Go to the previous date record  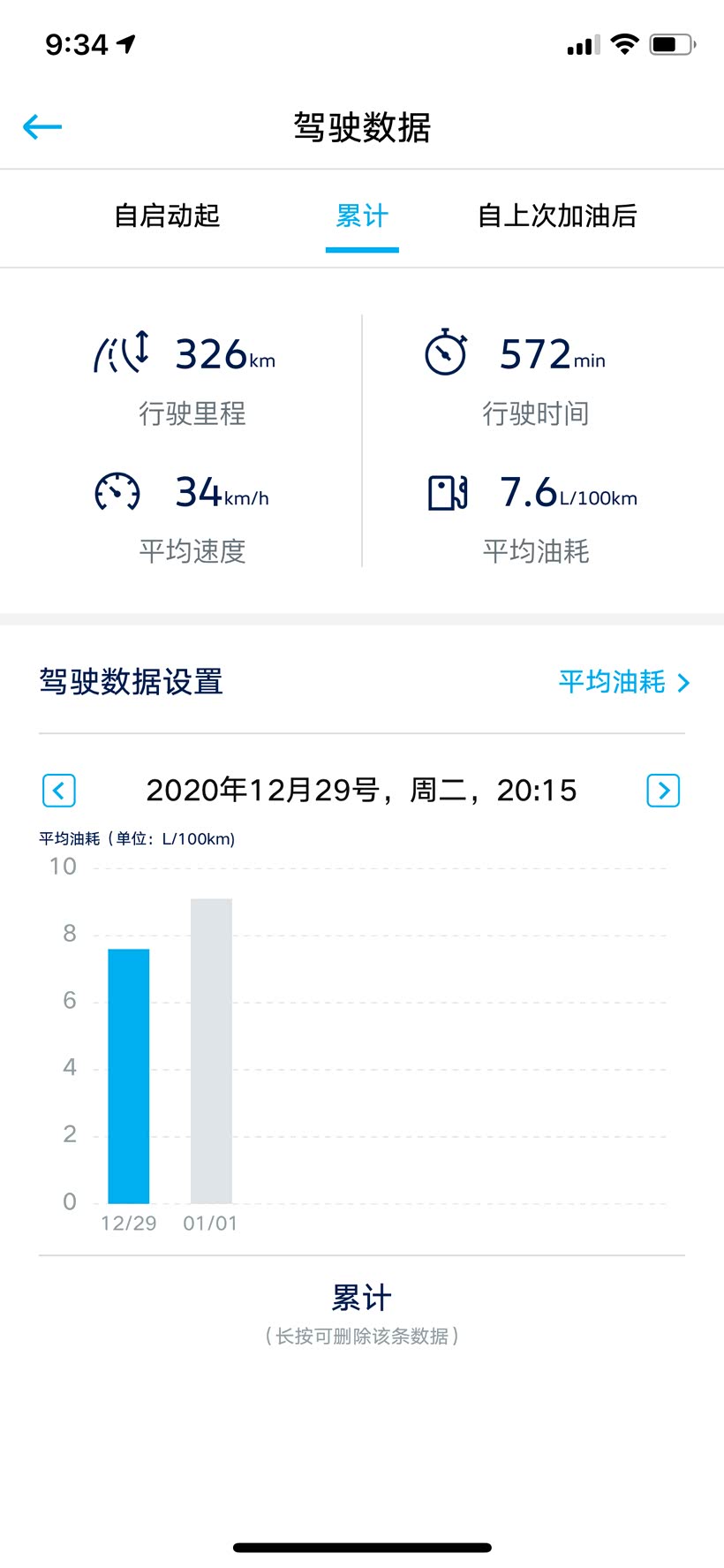[x=59, y=790]
